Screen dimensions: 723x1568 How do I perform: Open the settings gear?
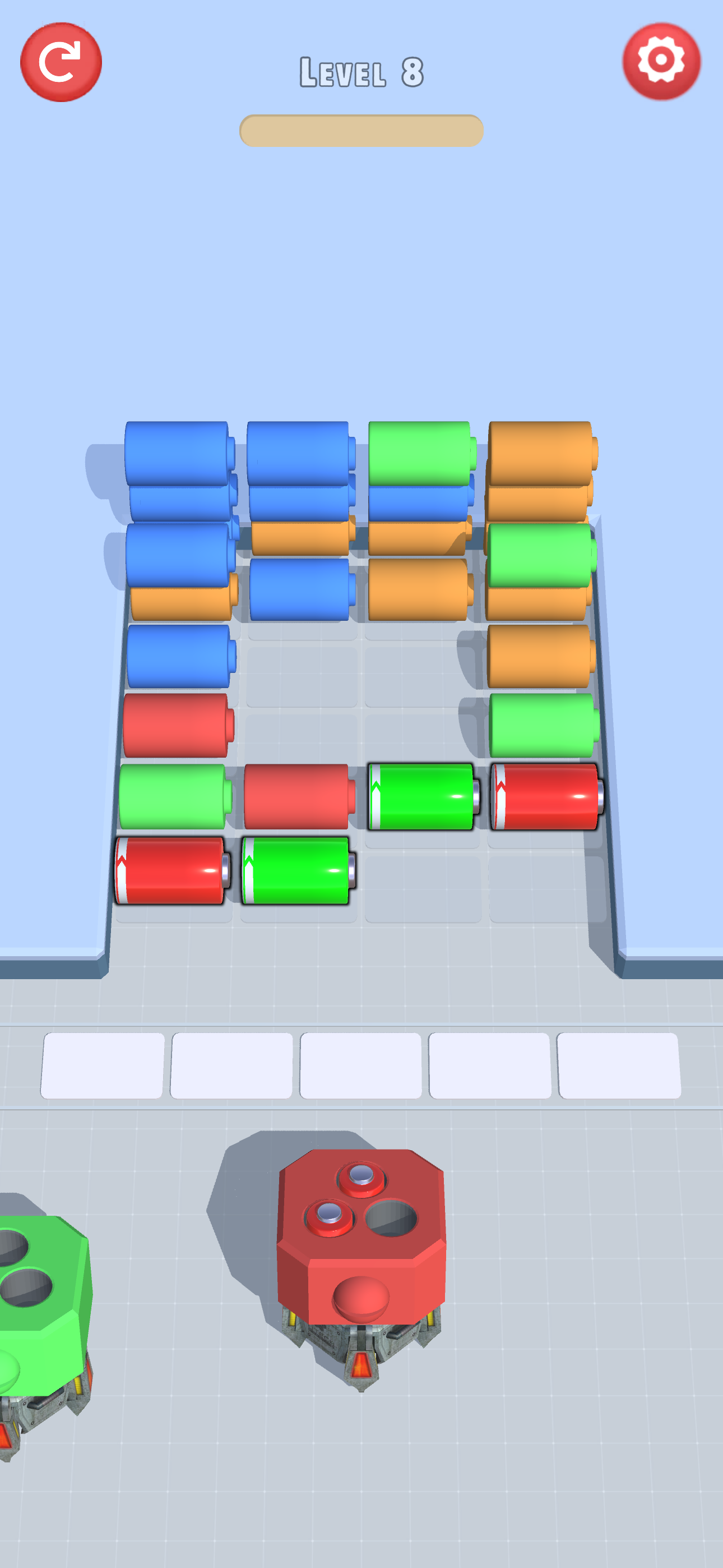click(x=661, y=61)
